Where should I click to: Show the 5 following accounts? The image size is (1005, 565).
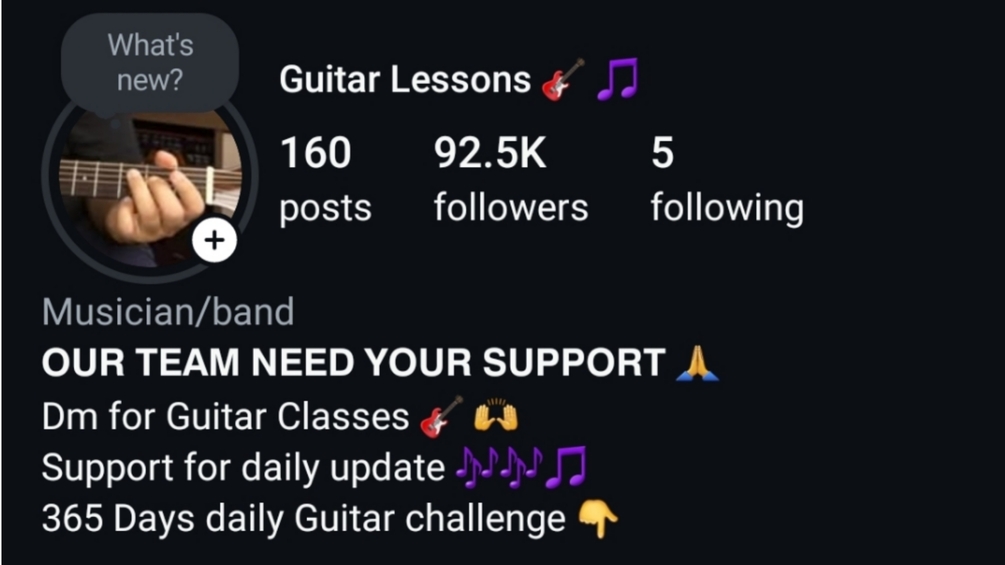click(x=726, y=180)
